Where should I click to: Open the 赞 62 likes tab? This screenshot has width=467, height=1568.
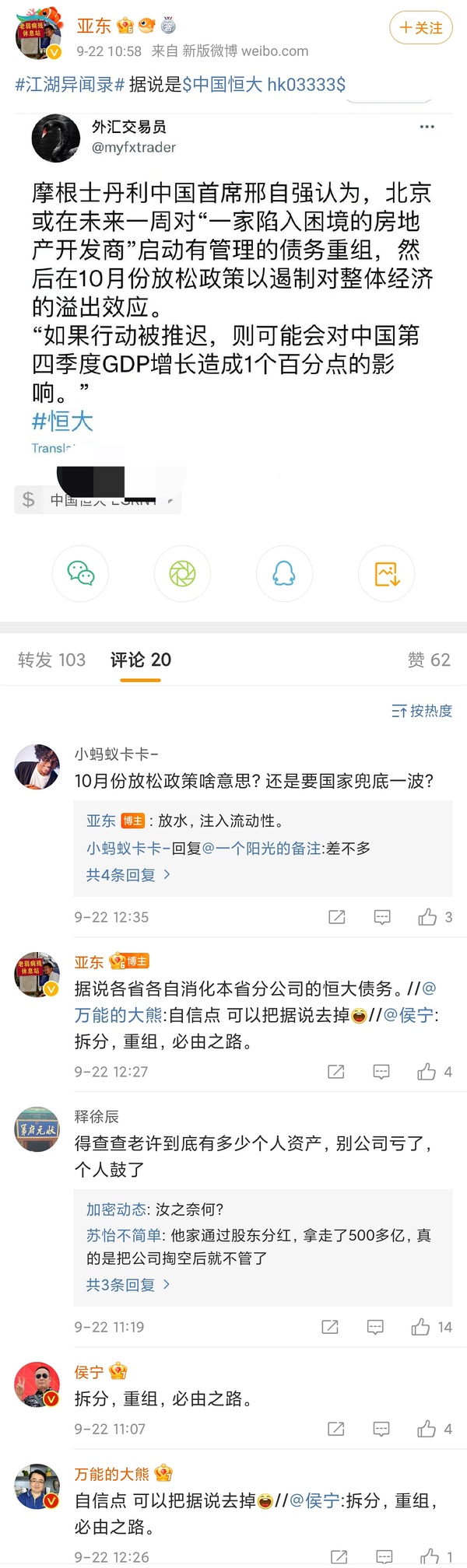tap(429, 660)
